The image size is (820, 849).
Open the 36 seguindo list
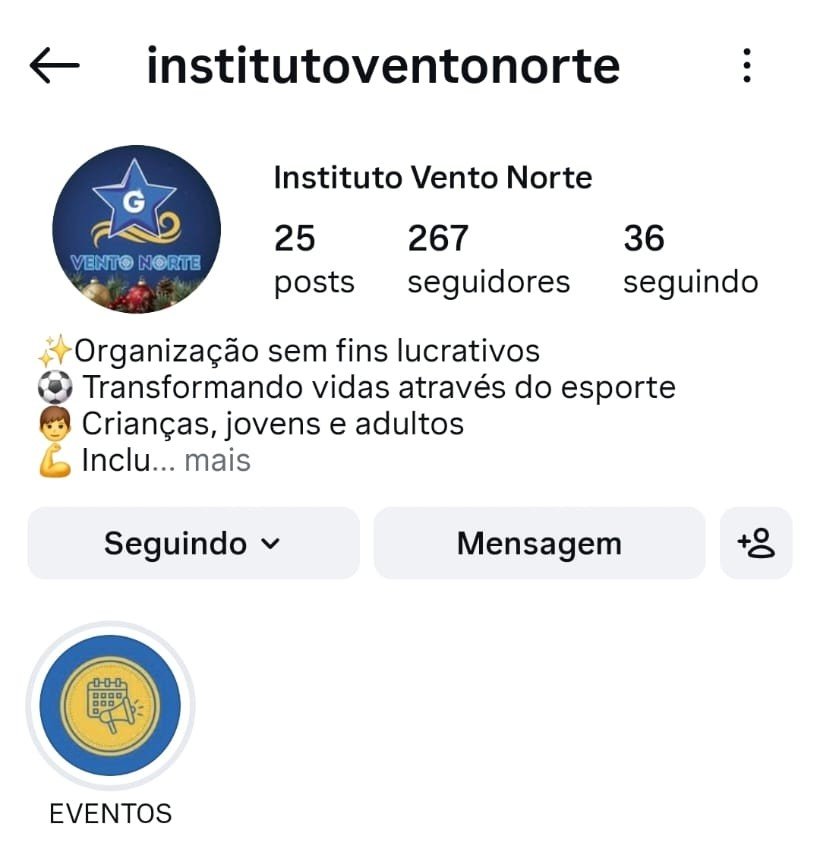pos(690,259)
